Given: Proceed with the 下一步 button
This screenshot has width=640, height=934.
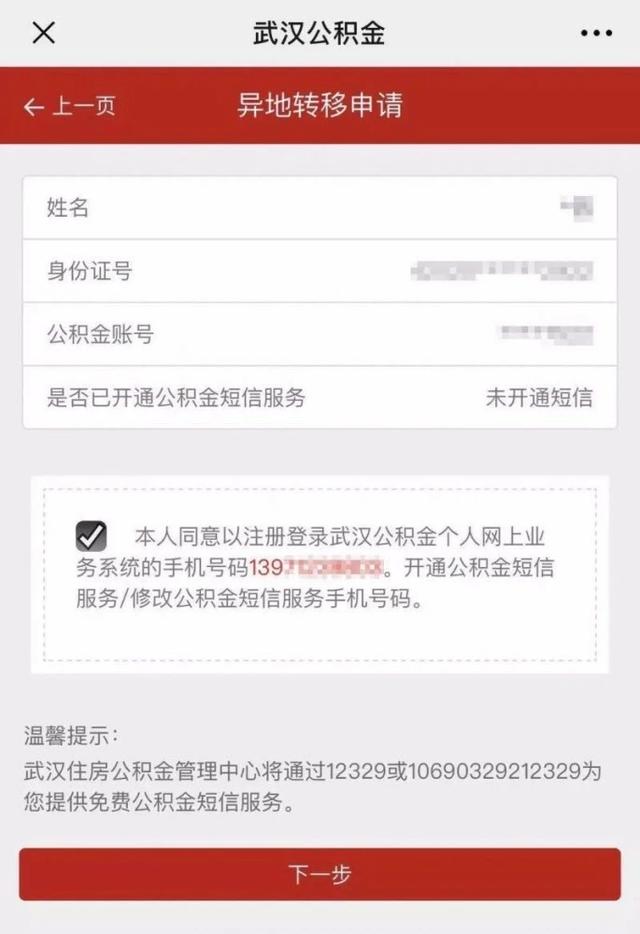Looking at the screenshot, I should pyautogui.click(x=320, y=874).
